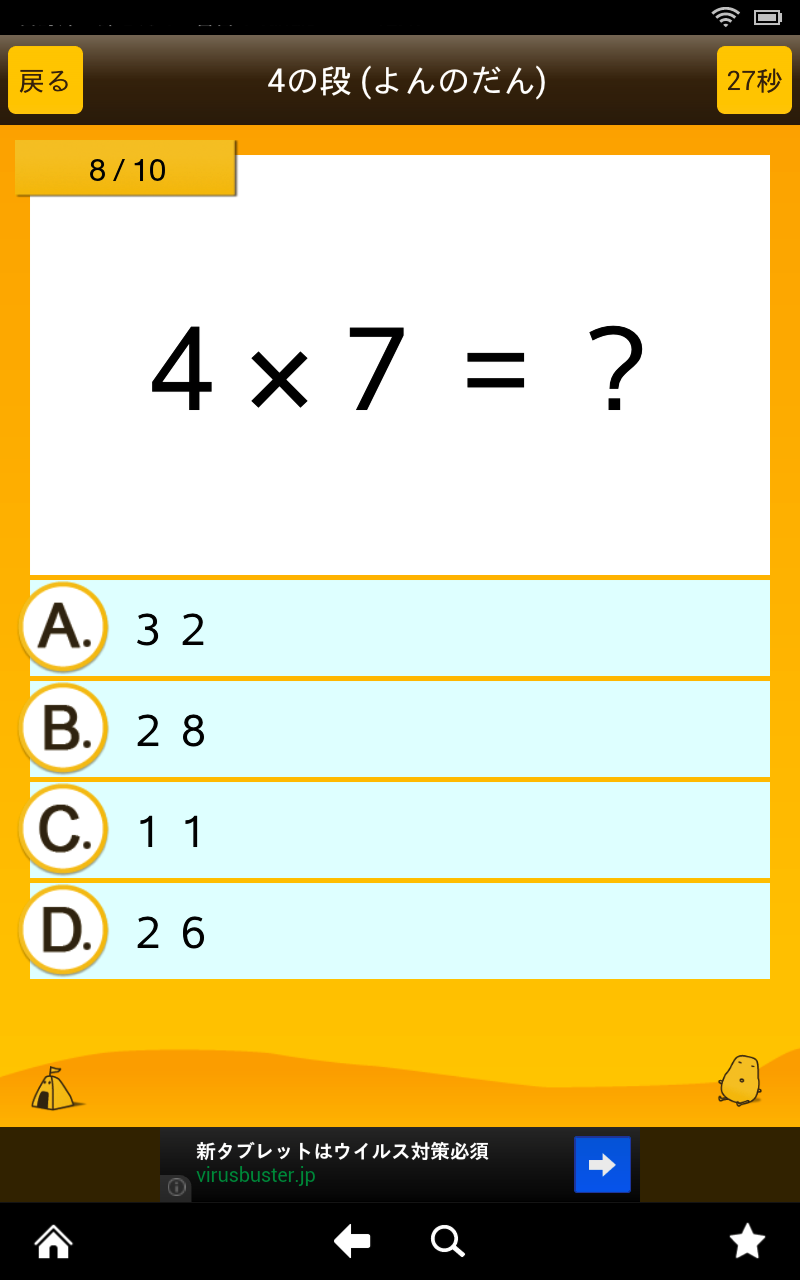Open search using the magnifier icon
800x1280 pixels.
pos(447,1241)
